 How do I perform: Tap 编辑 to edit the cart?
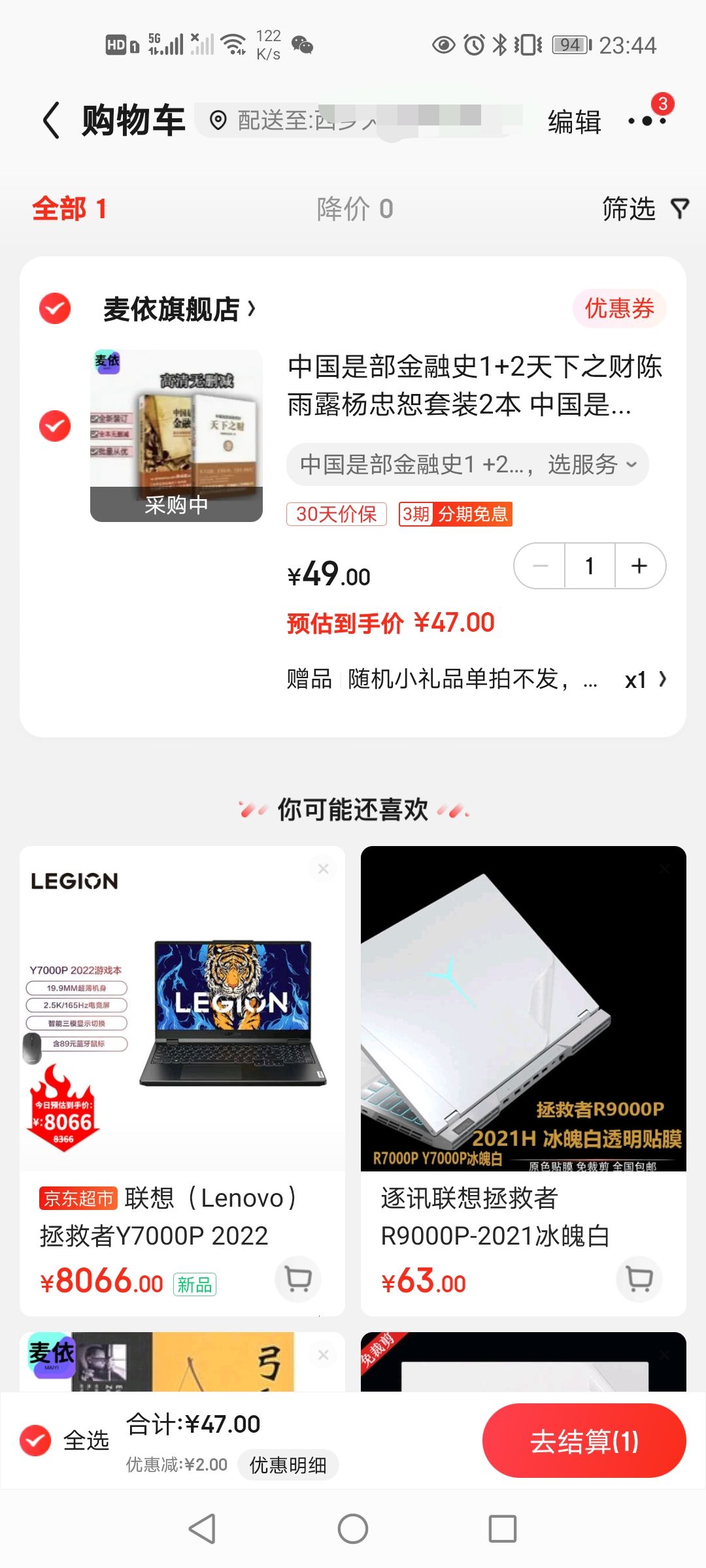pyautogui.click(x=574, y=122)
